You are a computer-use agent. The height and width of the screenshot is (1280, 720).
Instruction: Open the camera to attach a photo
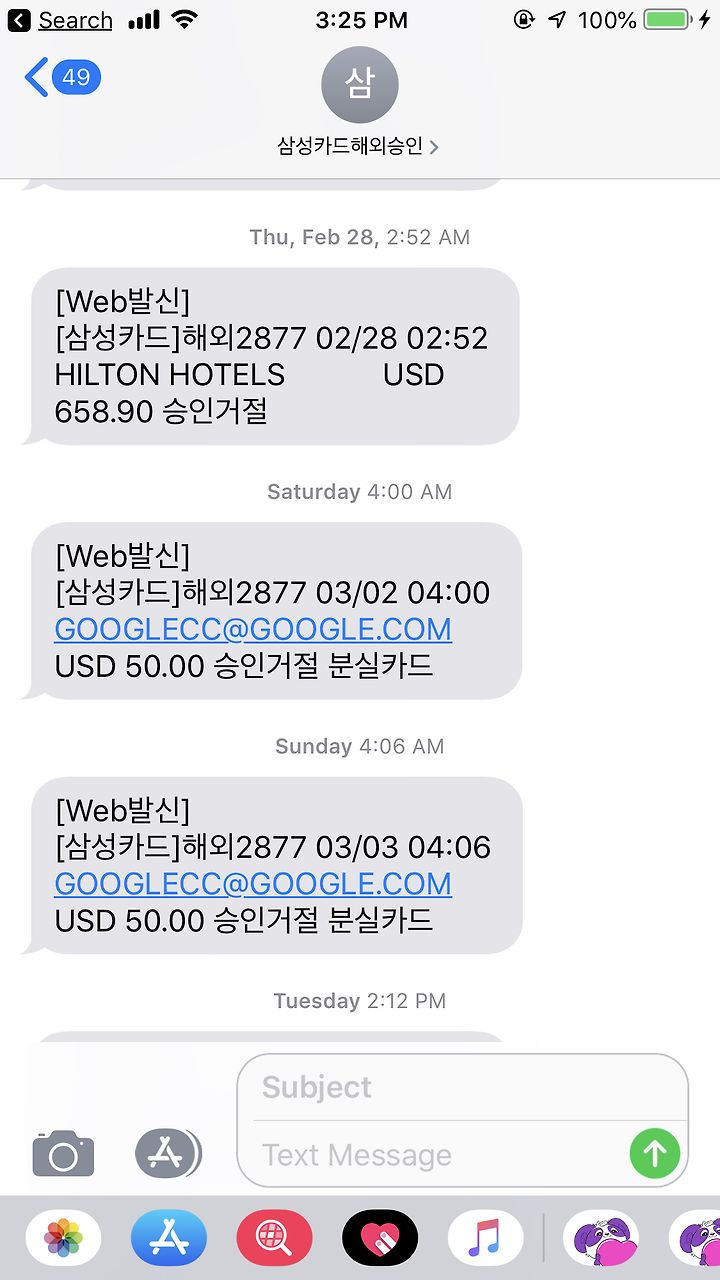[63, 1155]
